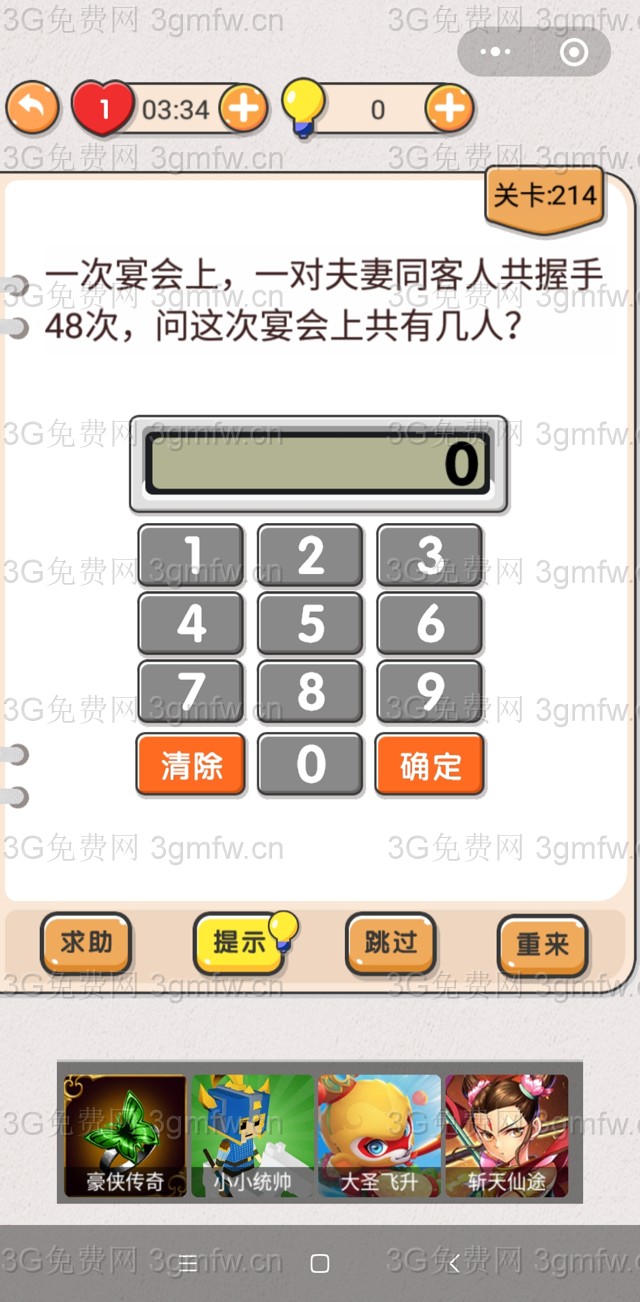Enter digit 5 on the keypad
Image resolution: width=640 pixels, height=1302 pixels.
point(310,624)
